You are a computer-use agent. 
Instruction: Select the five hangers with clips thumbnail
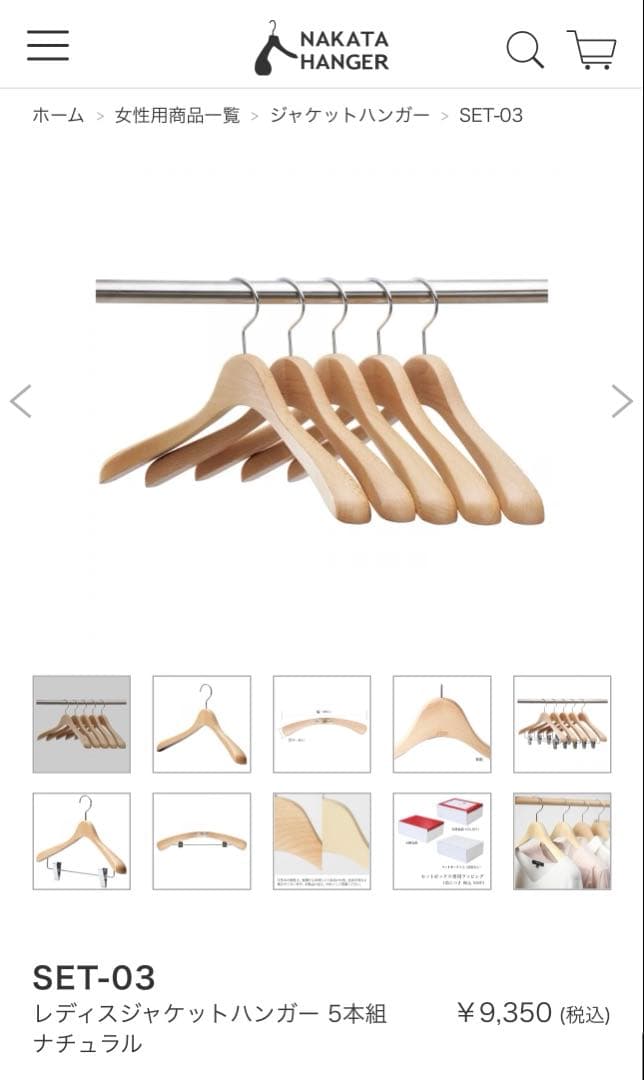point(561,724)
